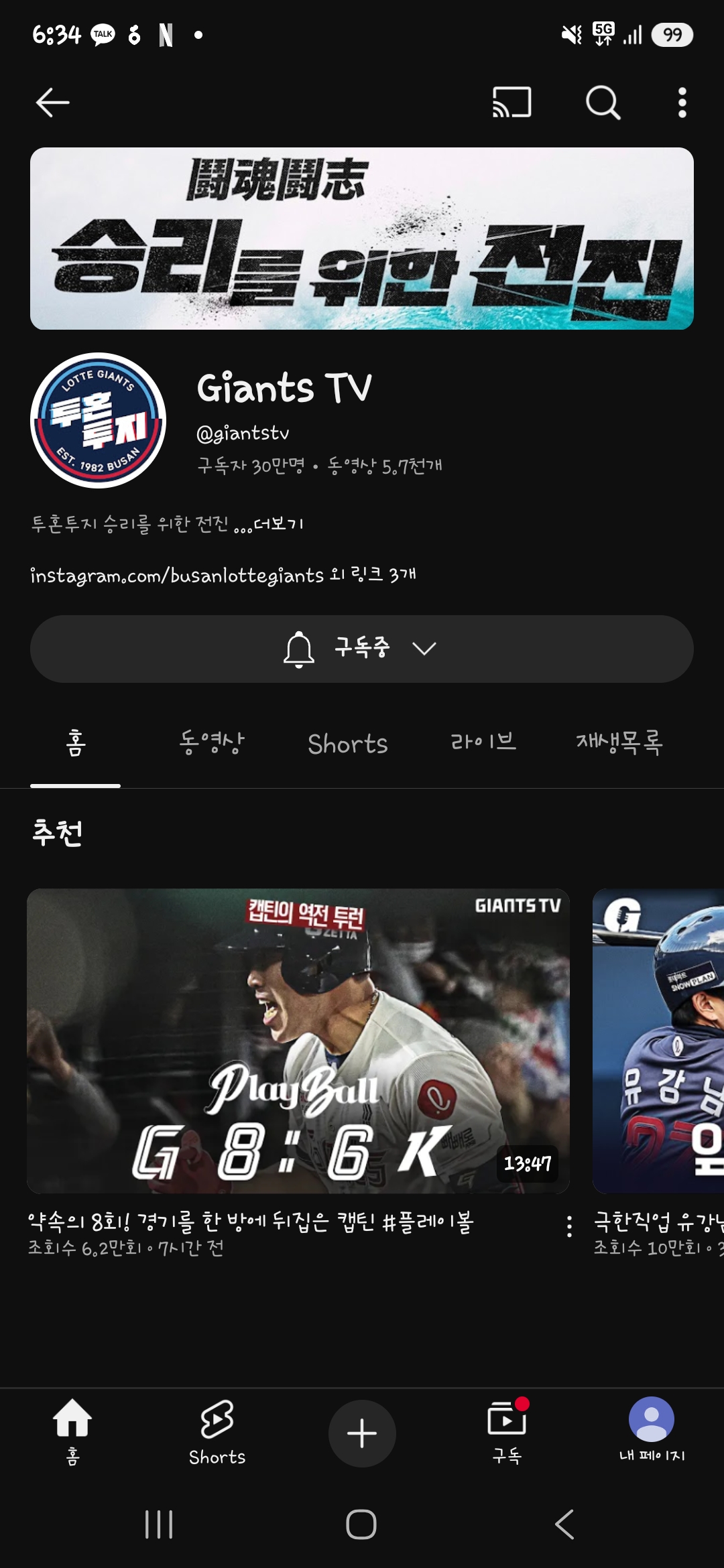The height and width of the screenshot is (1568, 724).
Task: Open the cast screen icon
Action: click(x=511, y=103)
